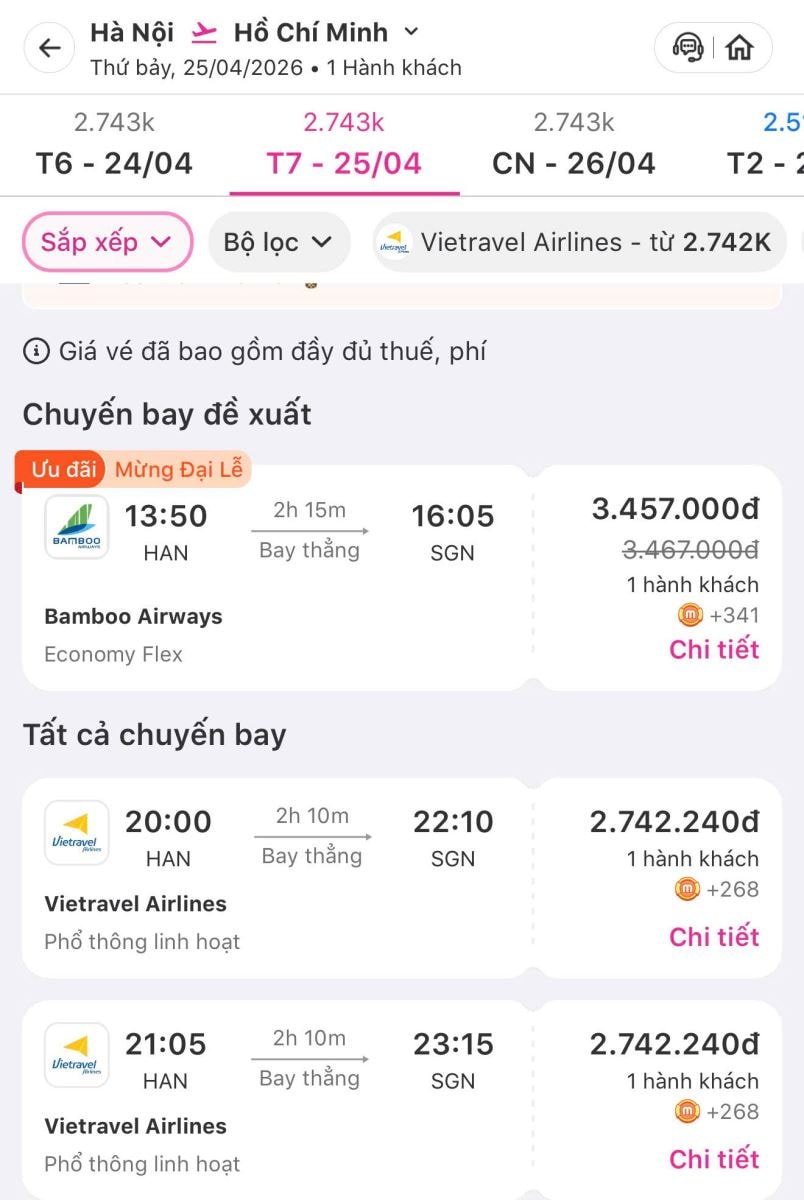Switch to T6 - 24/04 date tab
804x1200 pixels.
[x=114, y=146]
